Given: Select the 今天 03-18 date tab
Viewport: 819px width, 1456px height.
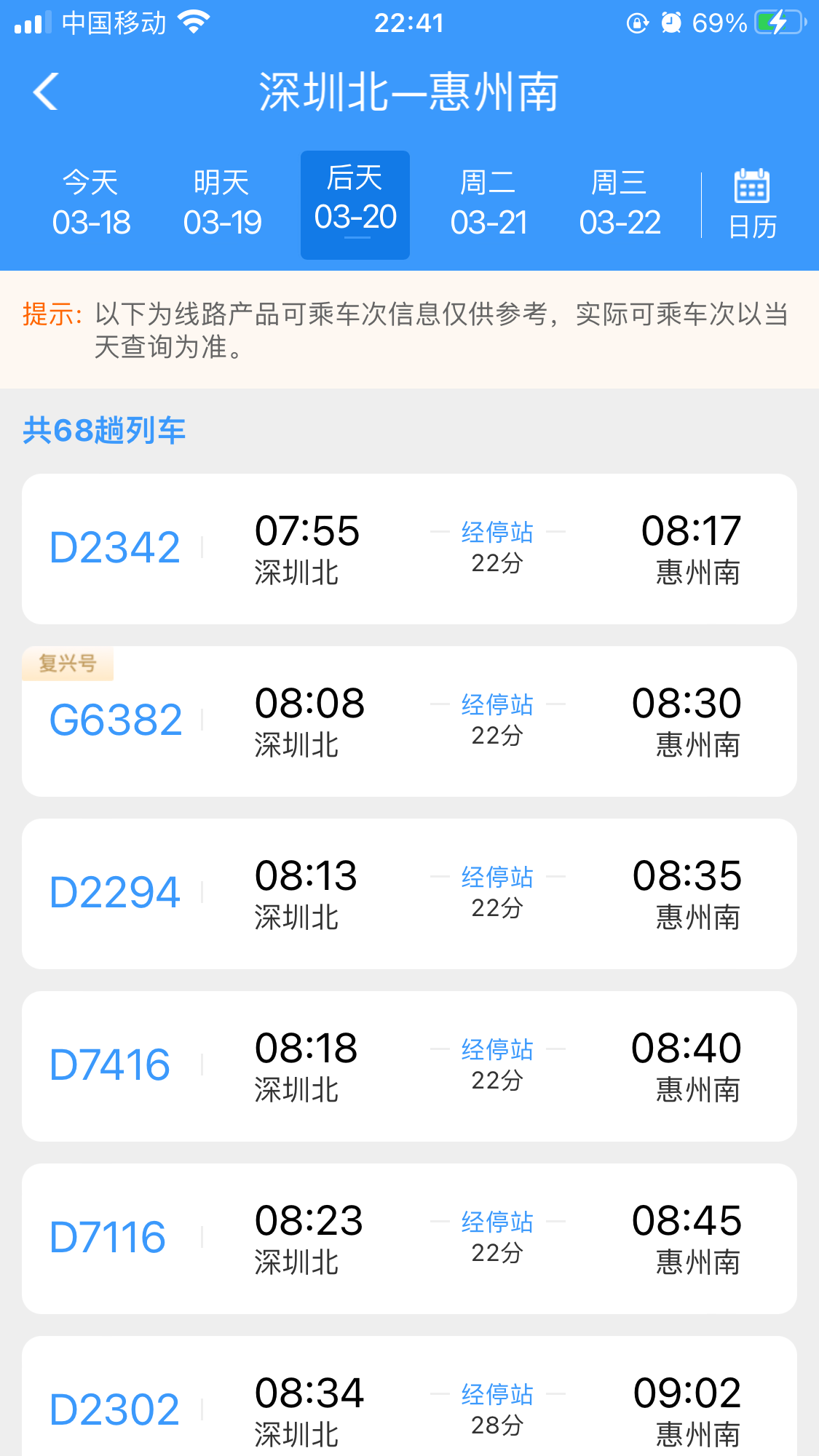Looking at the screenshot, I should pos(91,204).
